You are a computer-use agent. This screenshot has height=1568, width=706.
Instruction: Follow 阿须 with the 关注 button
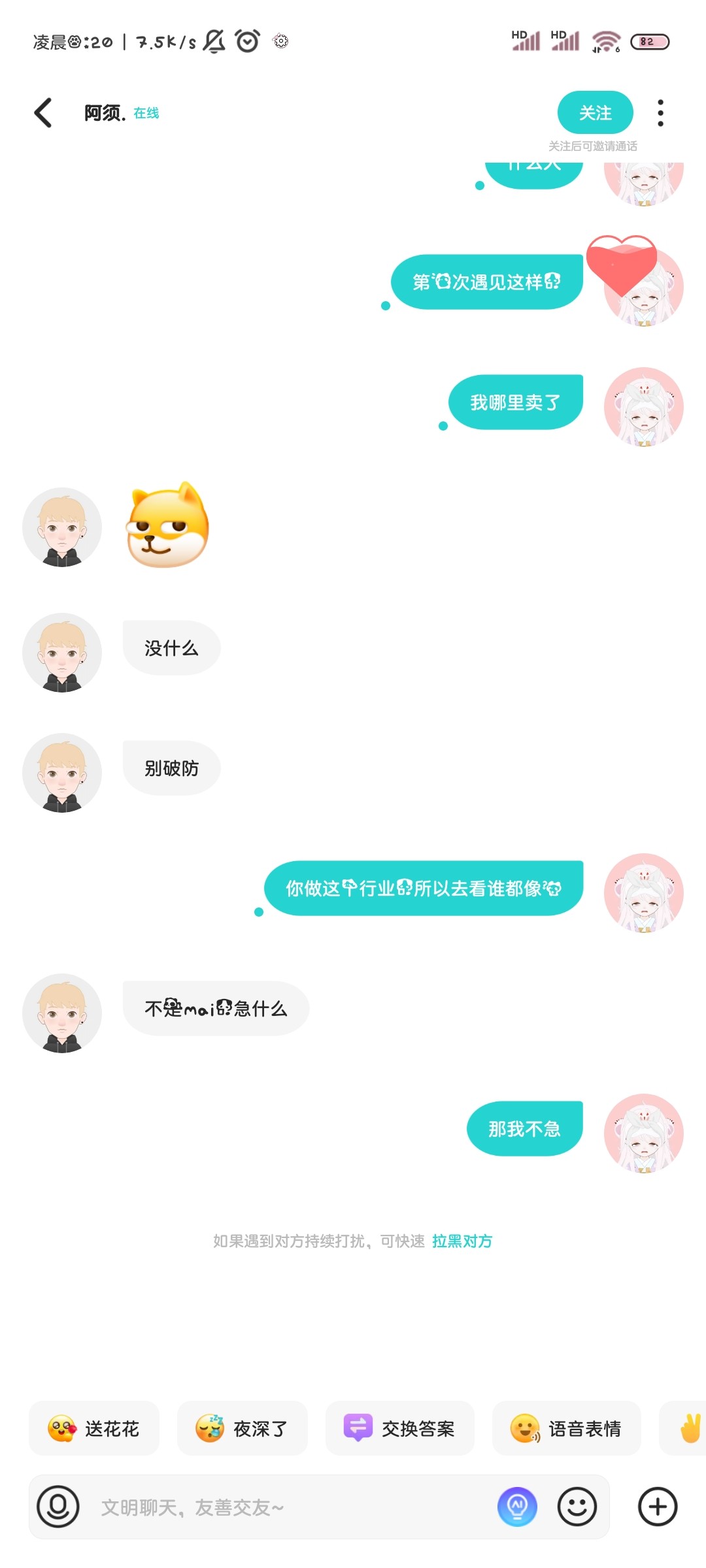(x=595, y=113)
